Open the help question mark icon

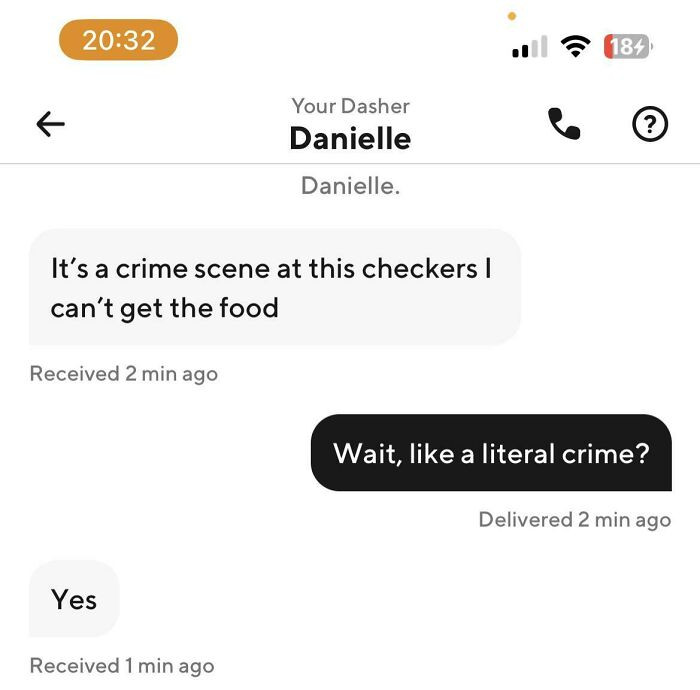650,124
